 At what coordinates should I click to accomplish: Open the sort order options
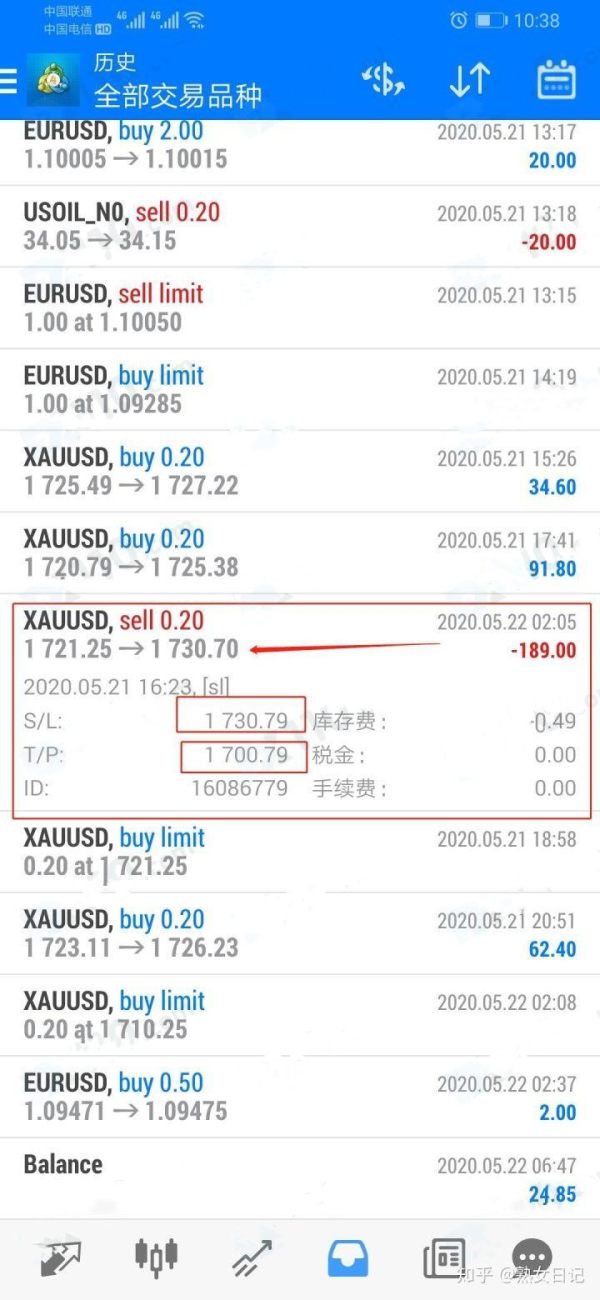(x=469, y=81)
